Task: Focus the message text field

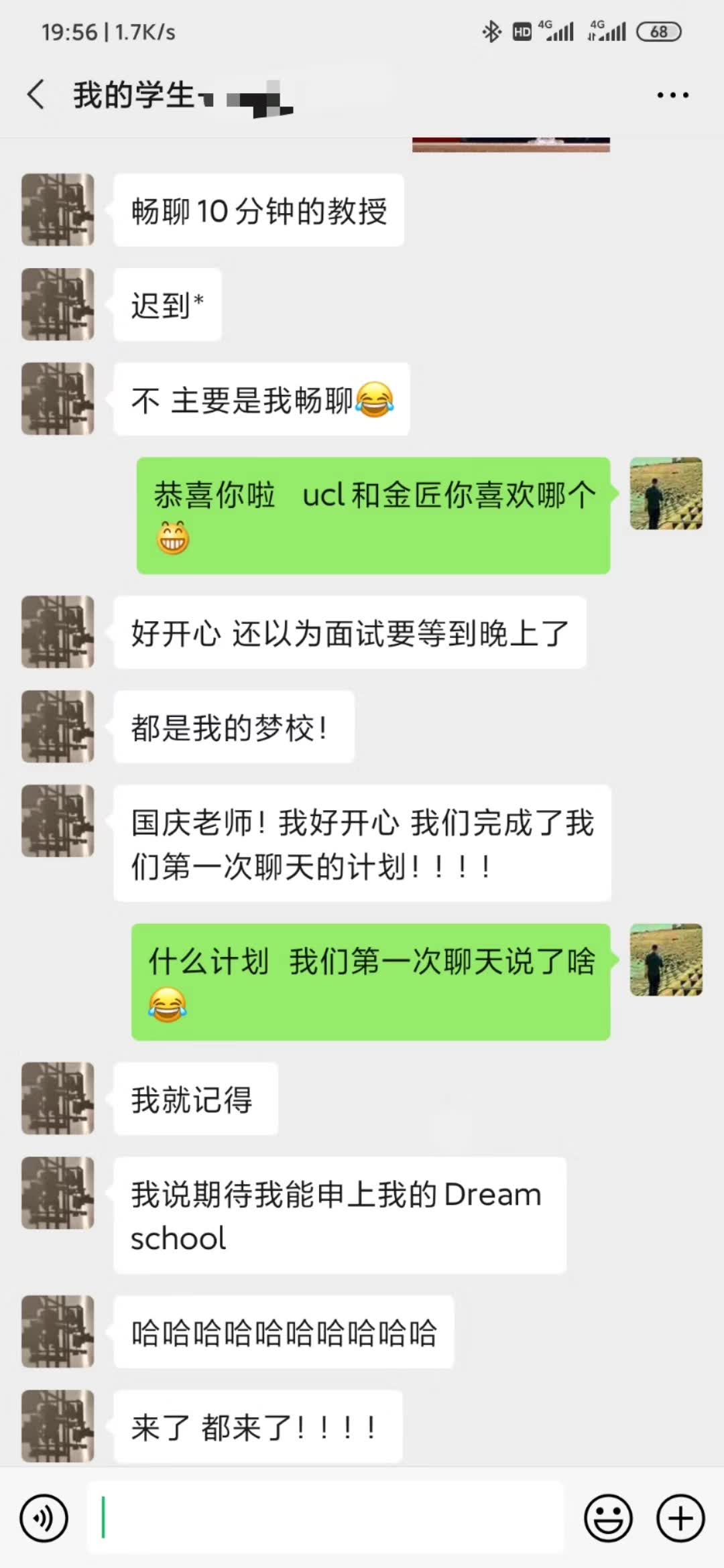Action: point(326,1518)
